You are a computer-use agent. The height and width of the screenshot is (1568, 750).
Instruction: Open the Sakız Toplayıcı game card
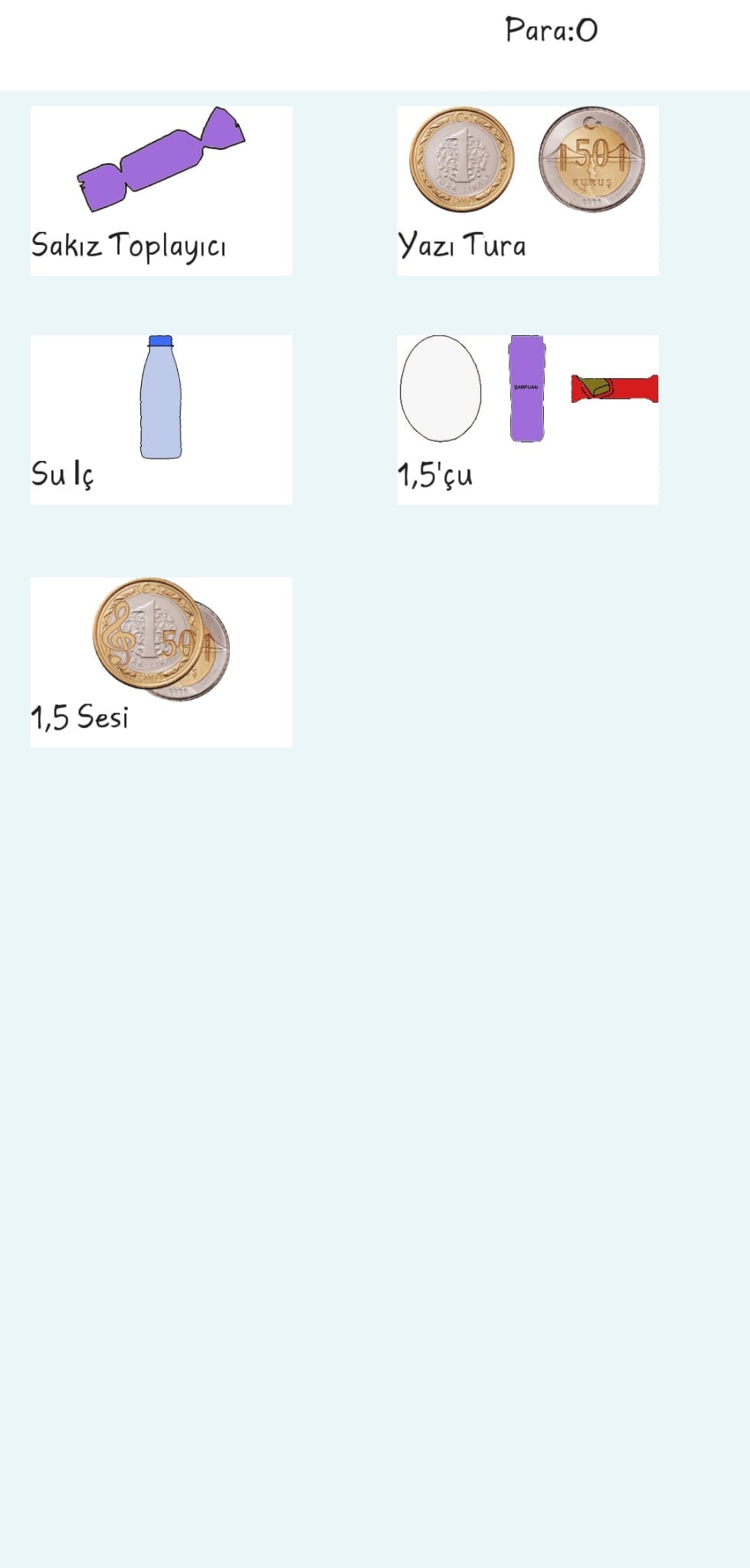click(161, 191)
